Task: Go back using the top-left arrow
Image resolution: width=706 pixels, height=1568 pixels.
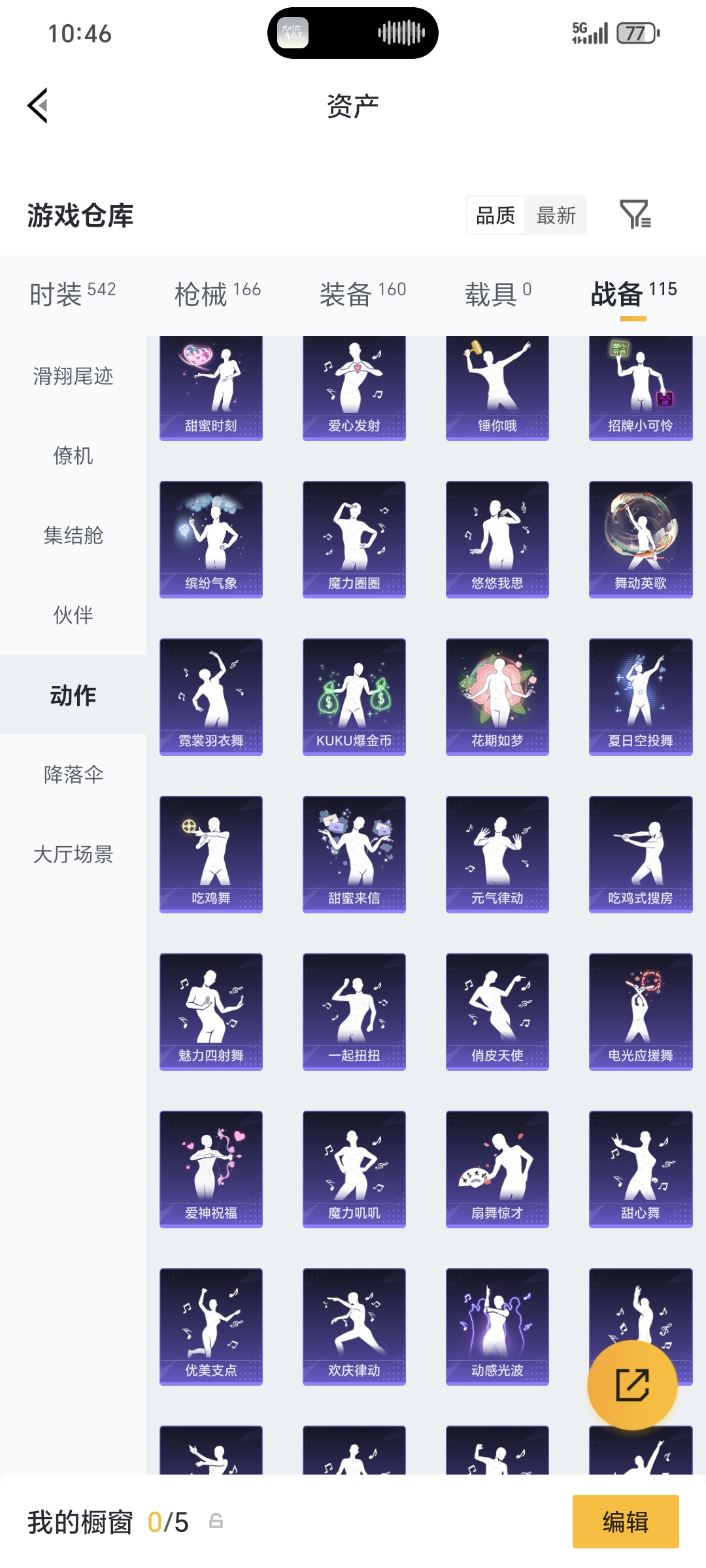Action: pyautogui.click(x=38, y=106)
